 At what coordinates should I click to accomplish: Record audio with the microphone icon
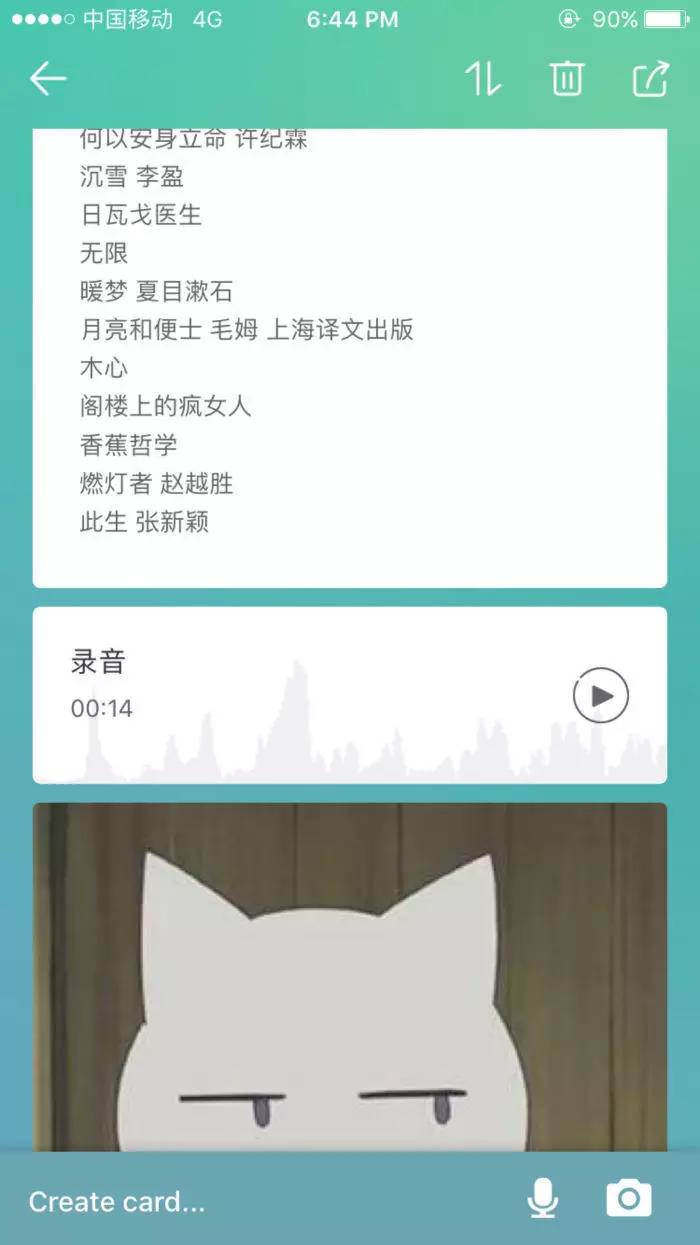pos(543,1198)
